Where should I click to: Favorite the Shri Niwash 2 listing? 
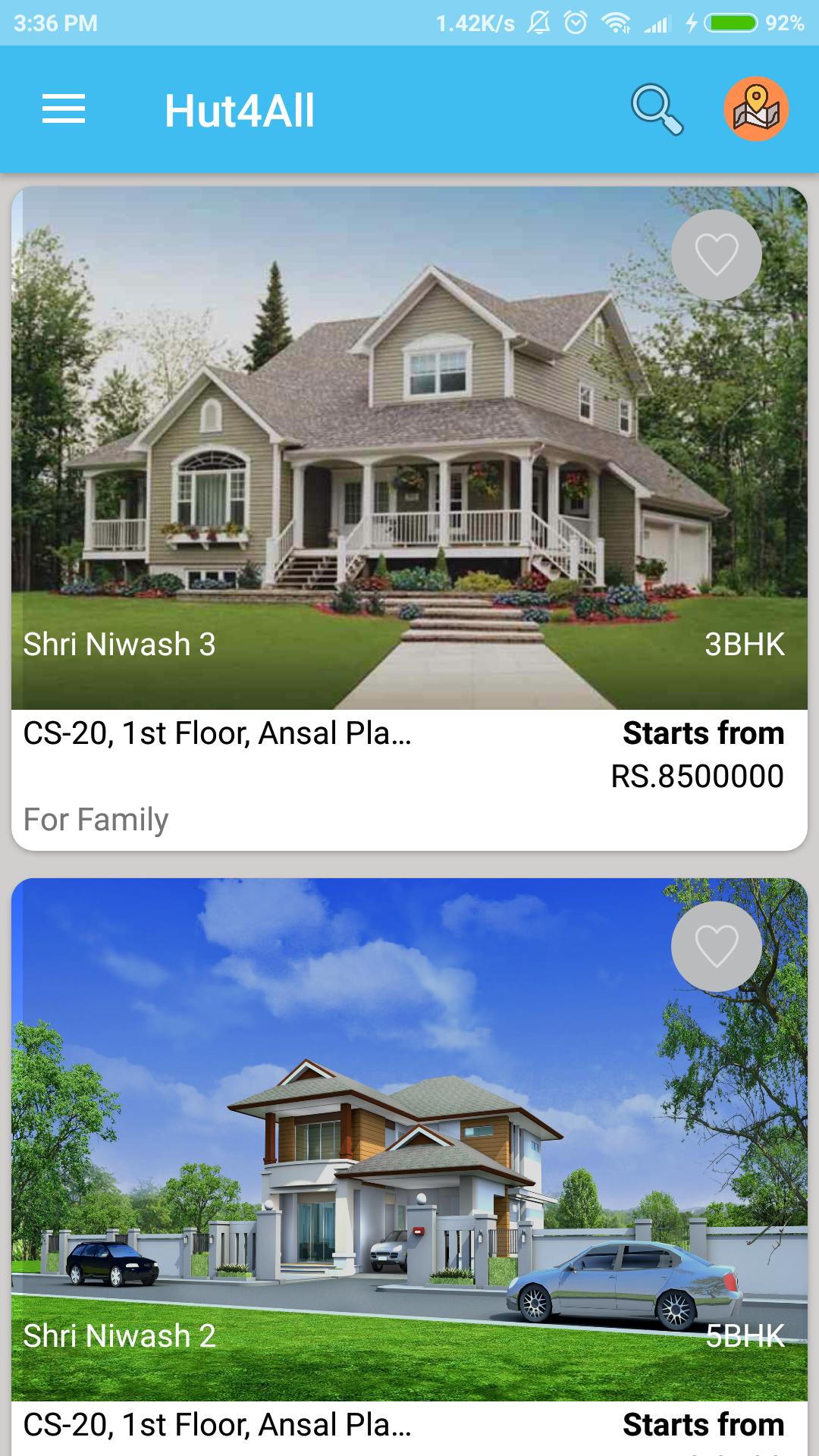tap(716, 946)
